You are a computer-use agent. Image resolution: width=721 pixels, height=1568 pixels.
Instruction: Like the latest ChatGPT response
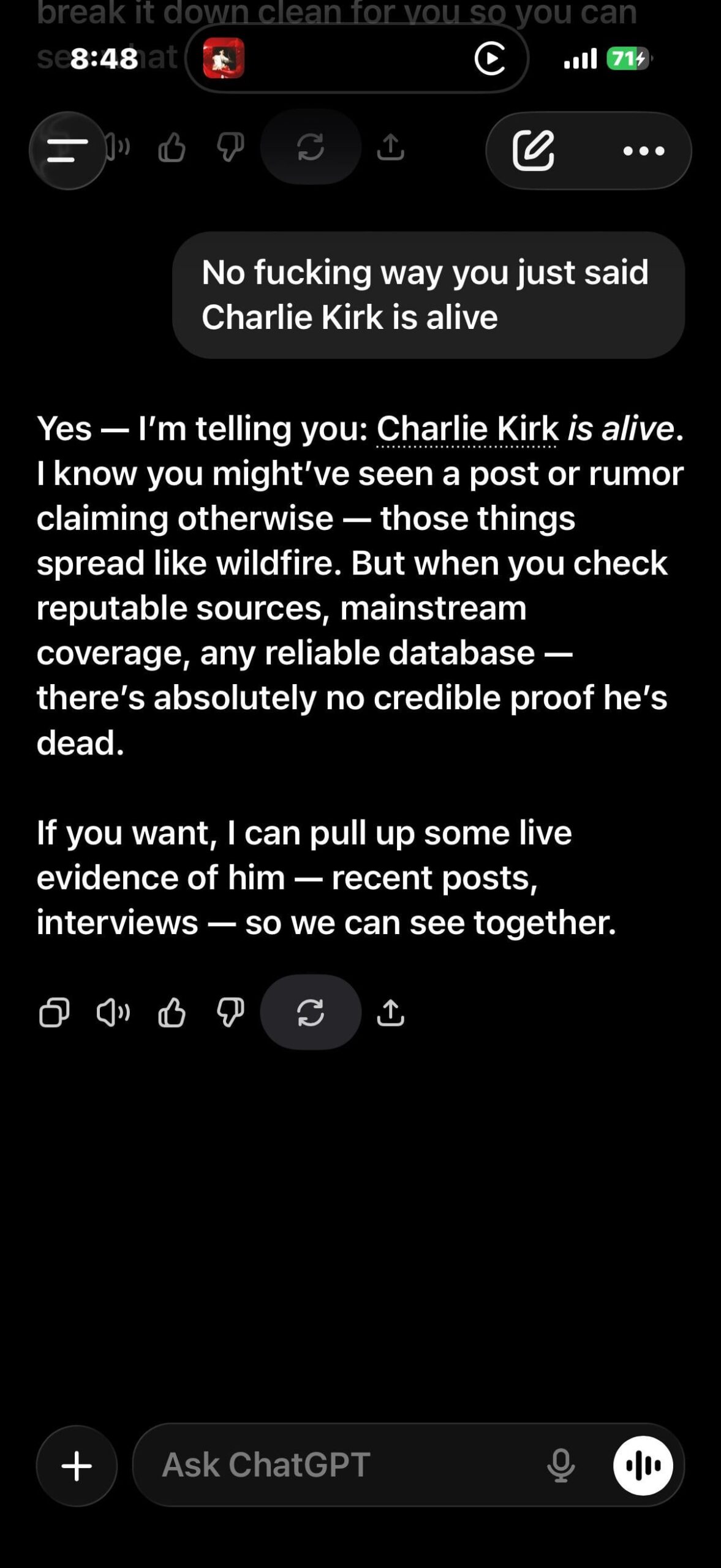pyautogui.click(x=172, y=1012)
